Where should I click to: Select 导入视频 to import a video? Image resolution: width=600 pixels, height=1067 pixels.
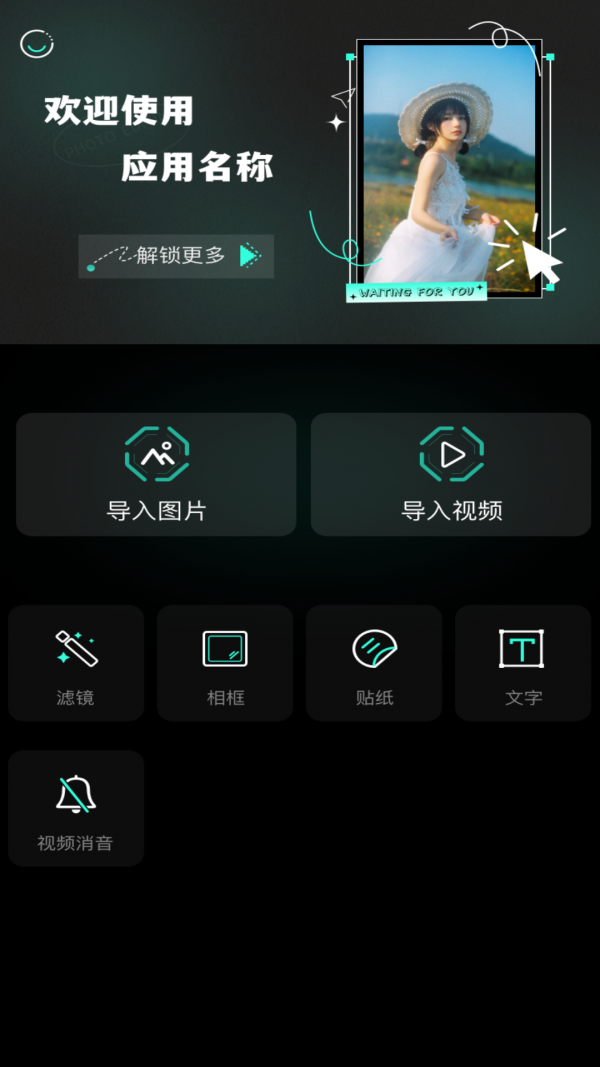pyautogui.click(x=451, y=475)
